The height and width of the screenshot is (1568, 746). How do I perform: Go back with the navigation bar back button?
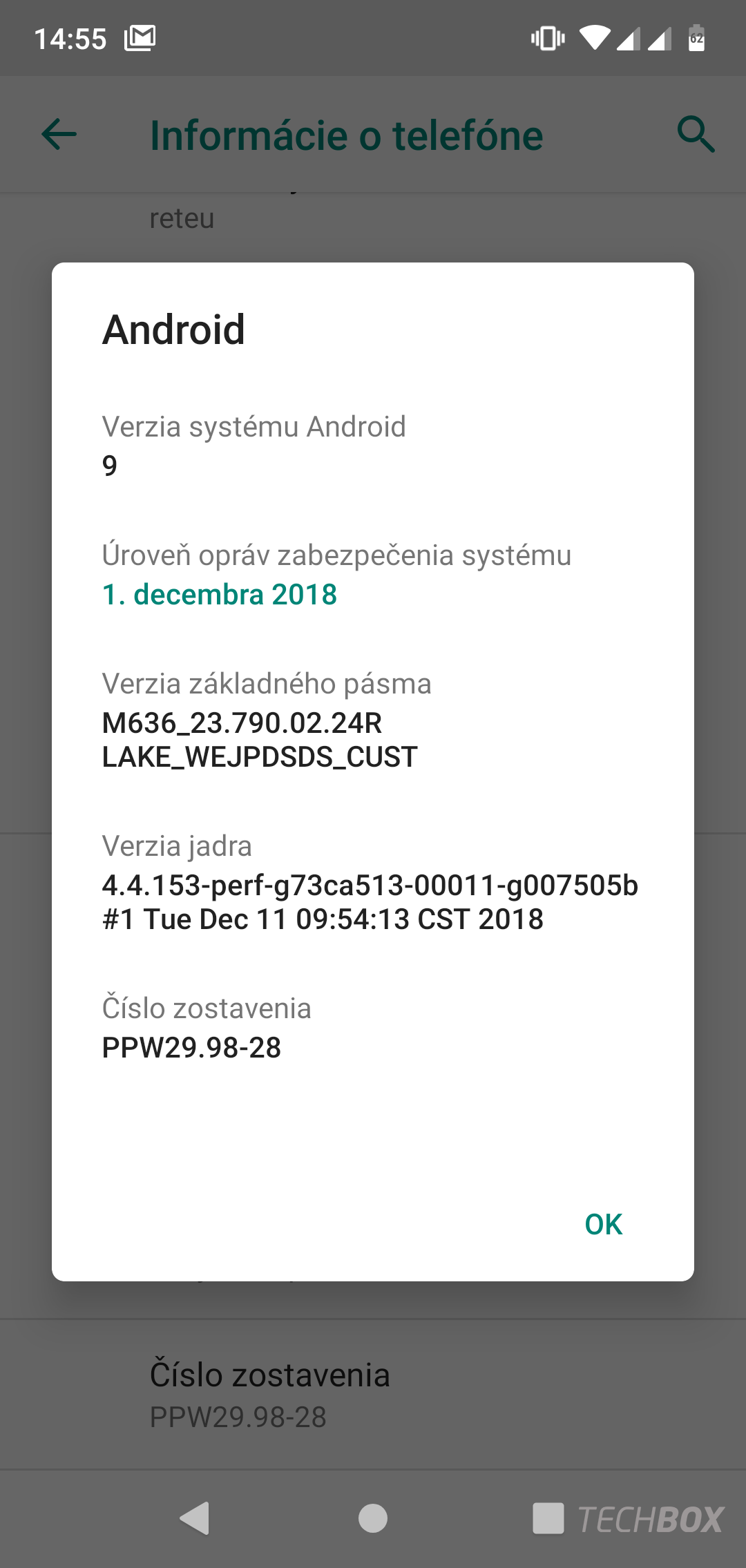(194, 1518)
